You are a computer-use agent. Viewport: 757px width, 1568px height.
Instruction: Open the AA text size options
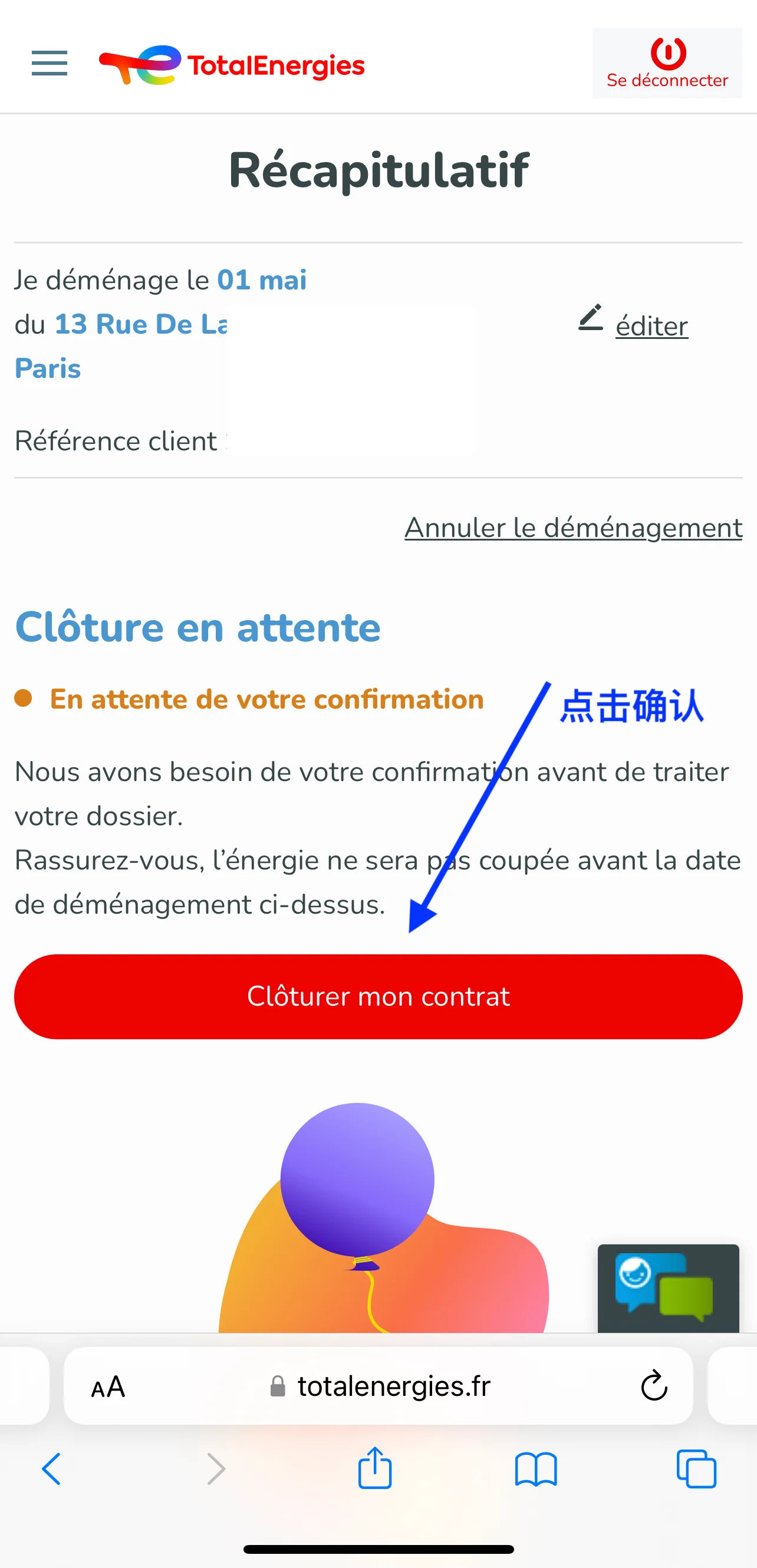coord(108,1386)
